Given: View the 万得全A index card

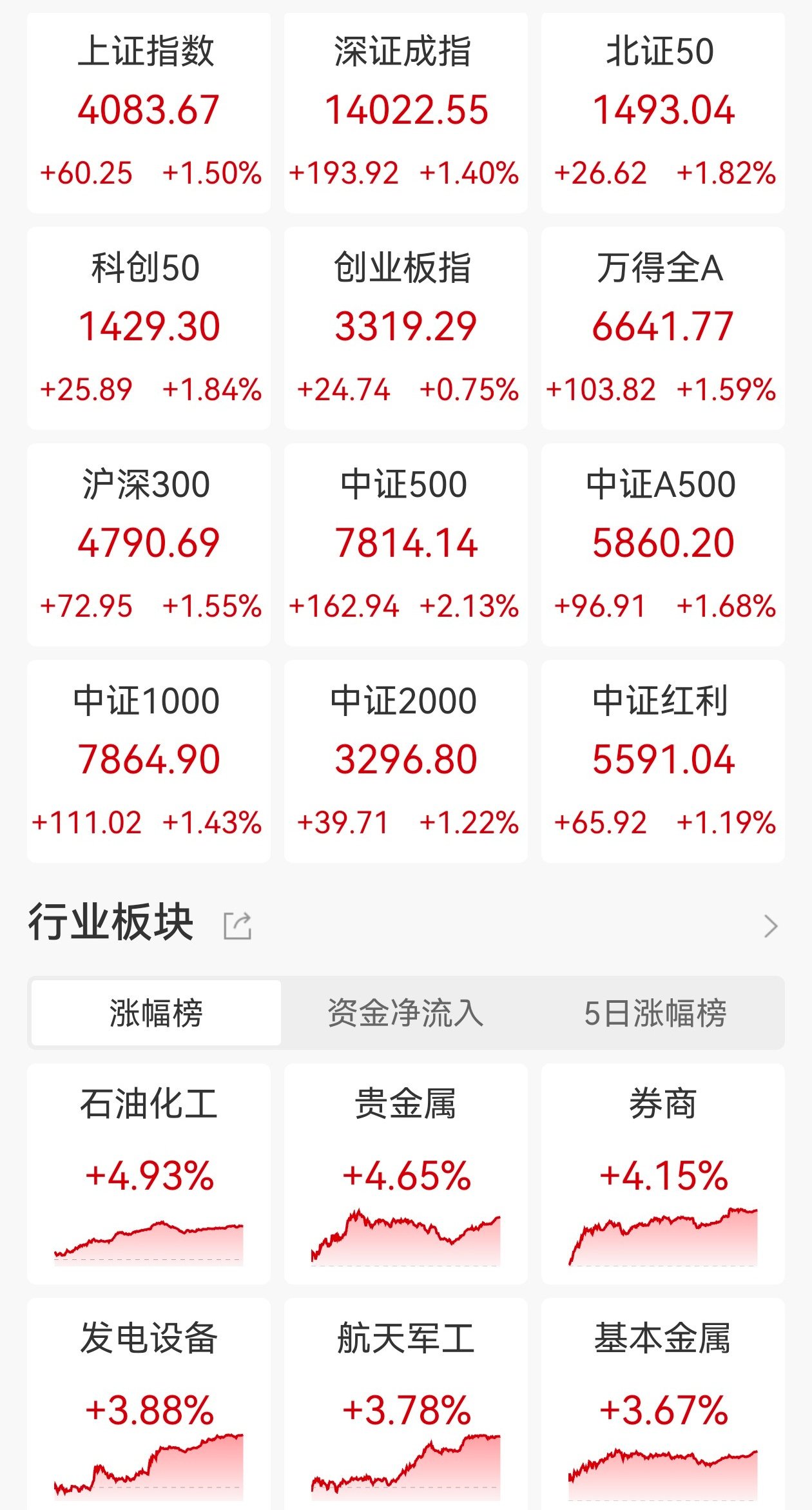Looking at the screenshot, I should (x=663, y=329).
